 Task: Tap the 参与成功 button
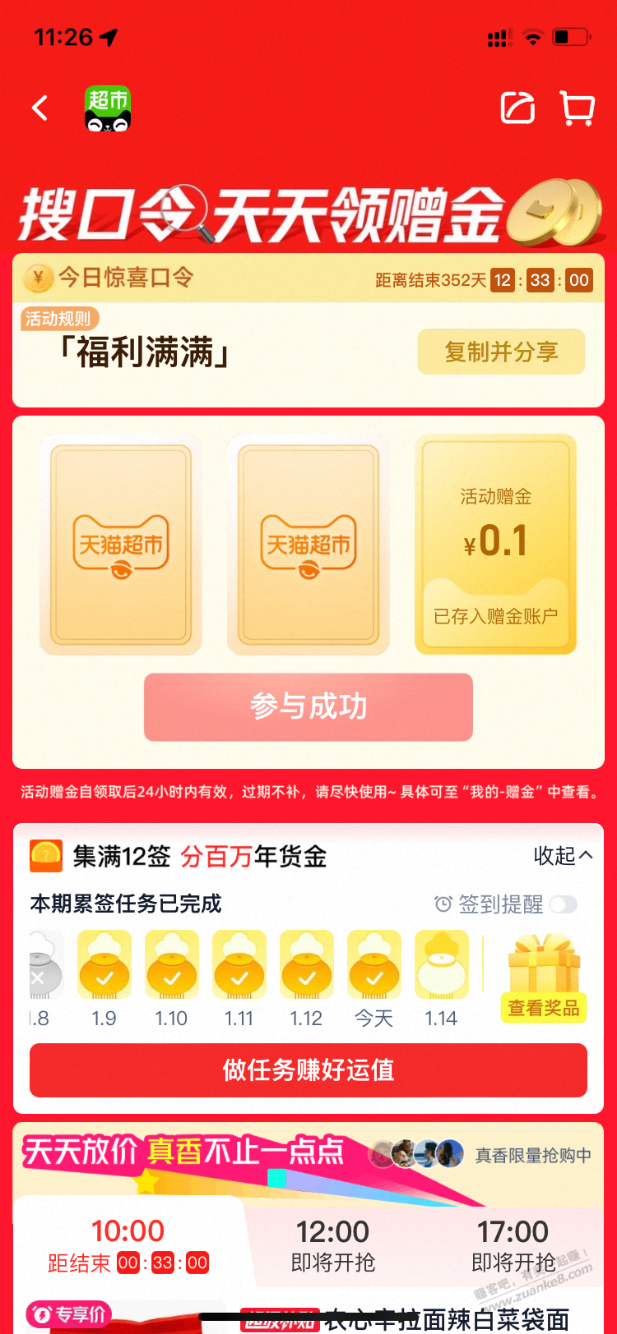click(308, 707)
